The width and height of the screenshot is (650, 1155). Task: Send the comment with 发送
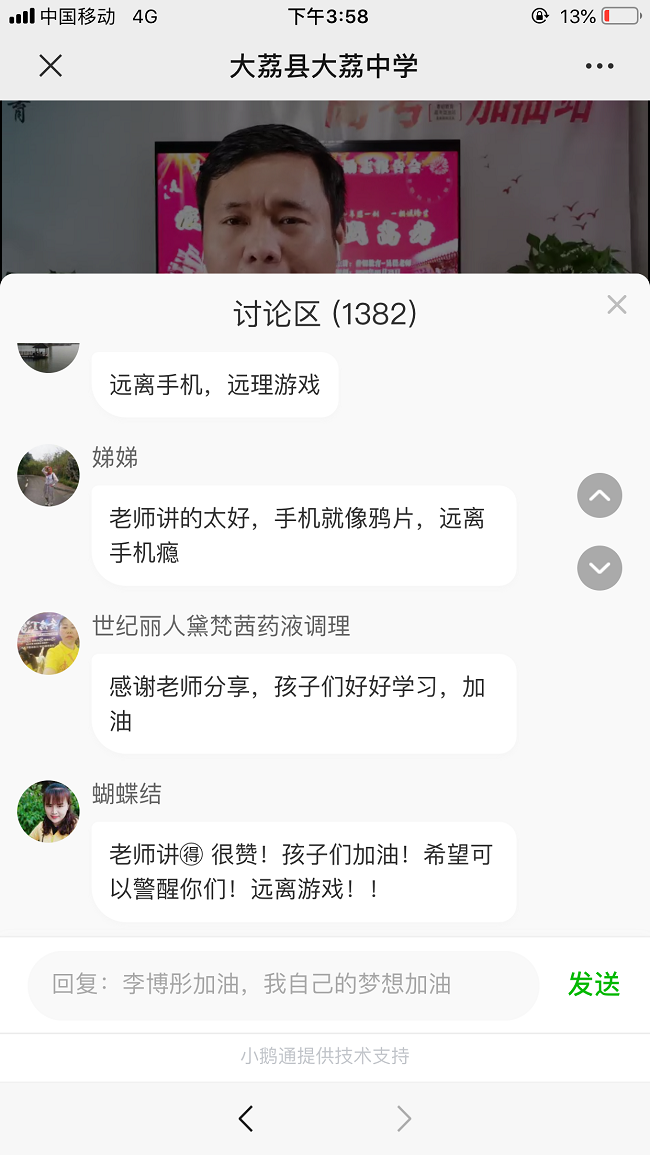594,984
